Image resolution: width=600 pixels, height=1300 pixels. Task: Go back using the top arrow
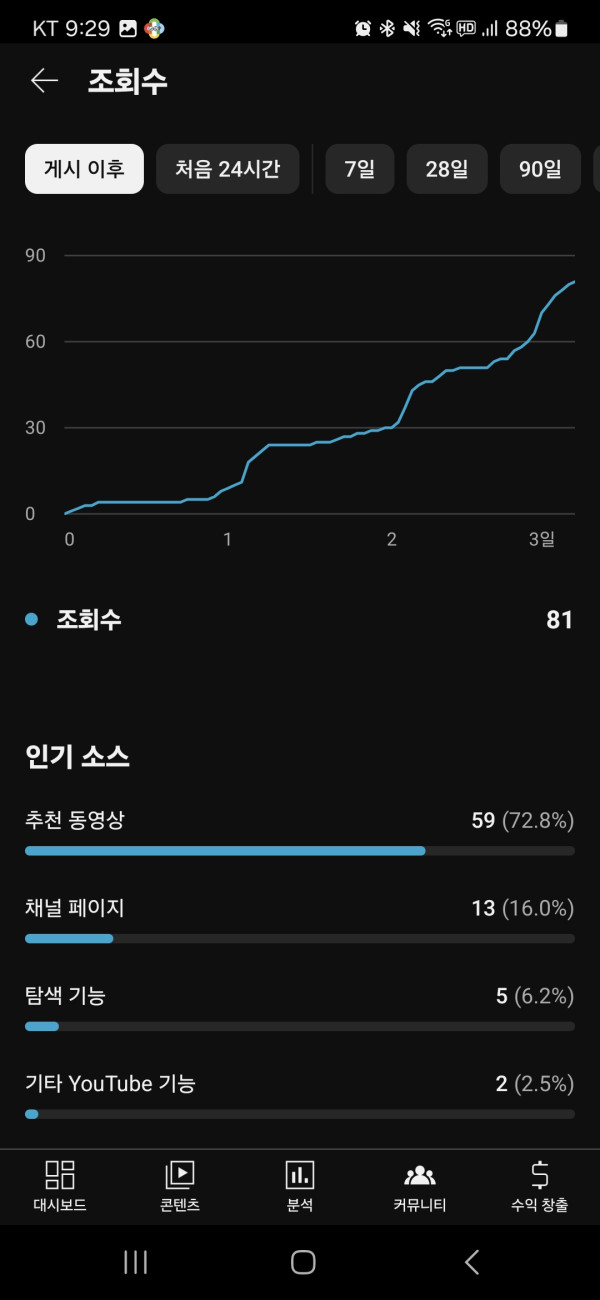[44, 81]
